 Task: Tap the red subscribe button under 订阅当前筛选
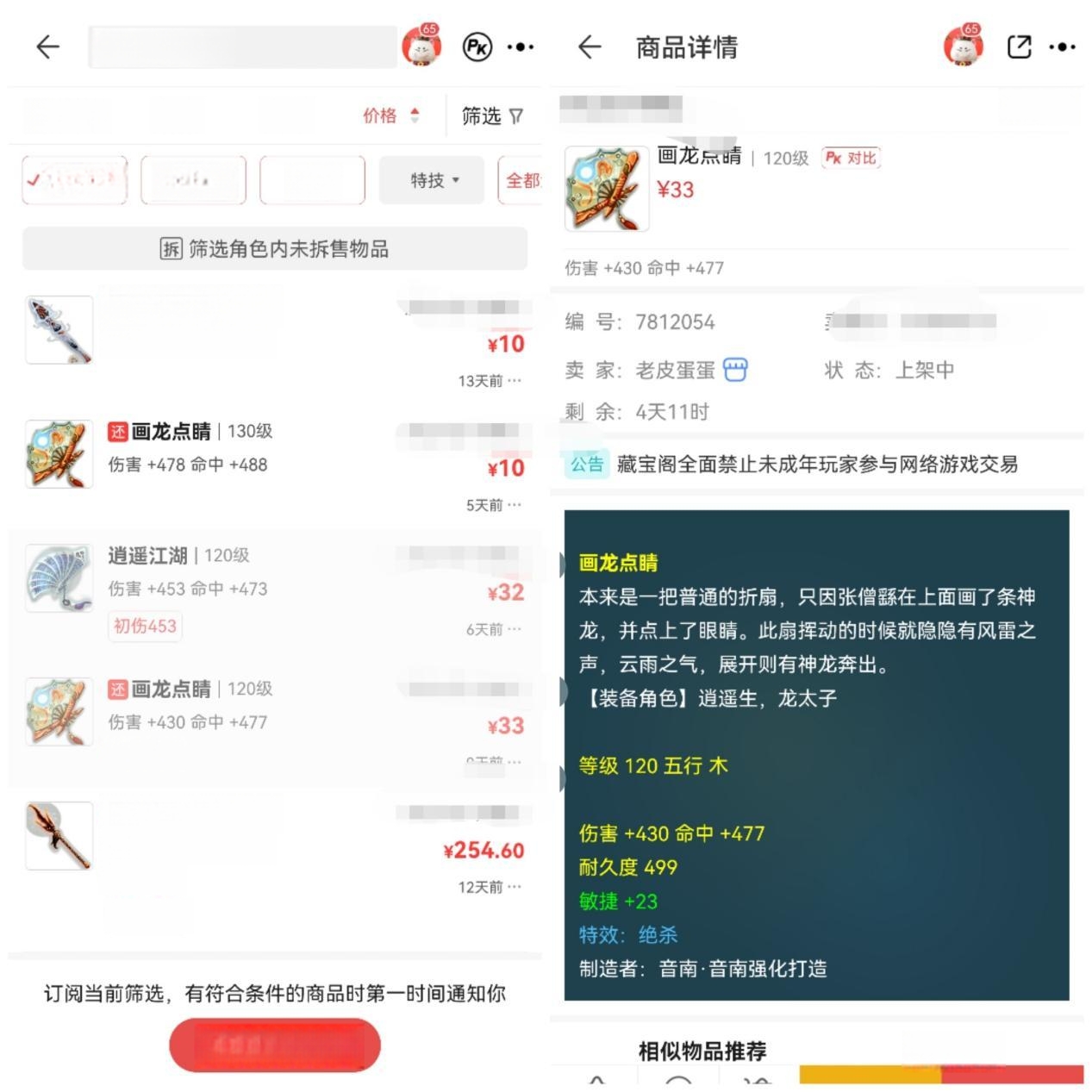pos(274,1045)
